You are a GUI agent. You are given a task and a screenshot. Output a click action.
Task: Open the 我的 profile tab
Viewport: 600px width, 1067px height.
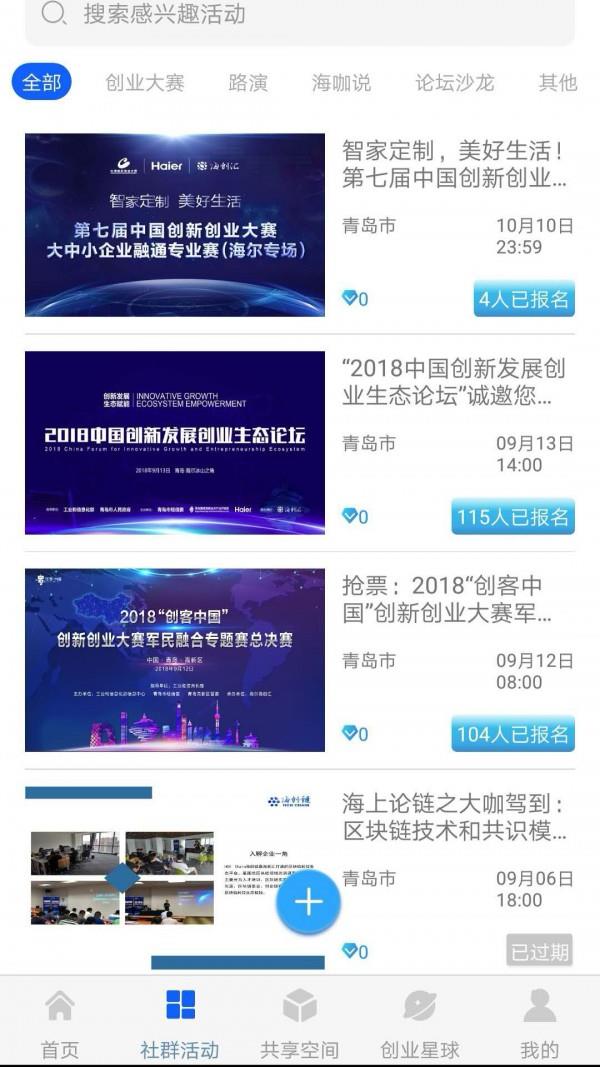(539, 1024)
